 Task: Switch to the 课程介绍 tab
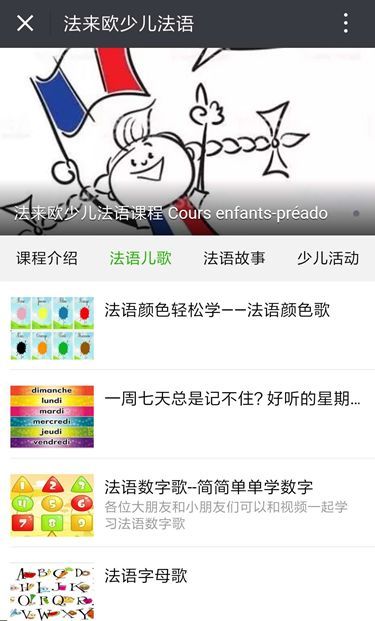tap(47, 258)
